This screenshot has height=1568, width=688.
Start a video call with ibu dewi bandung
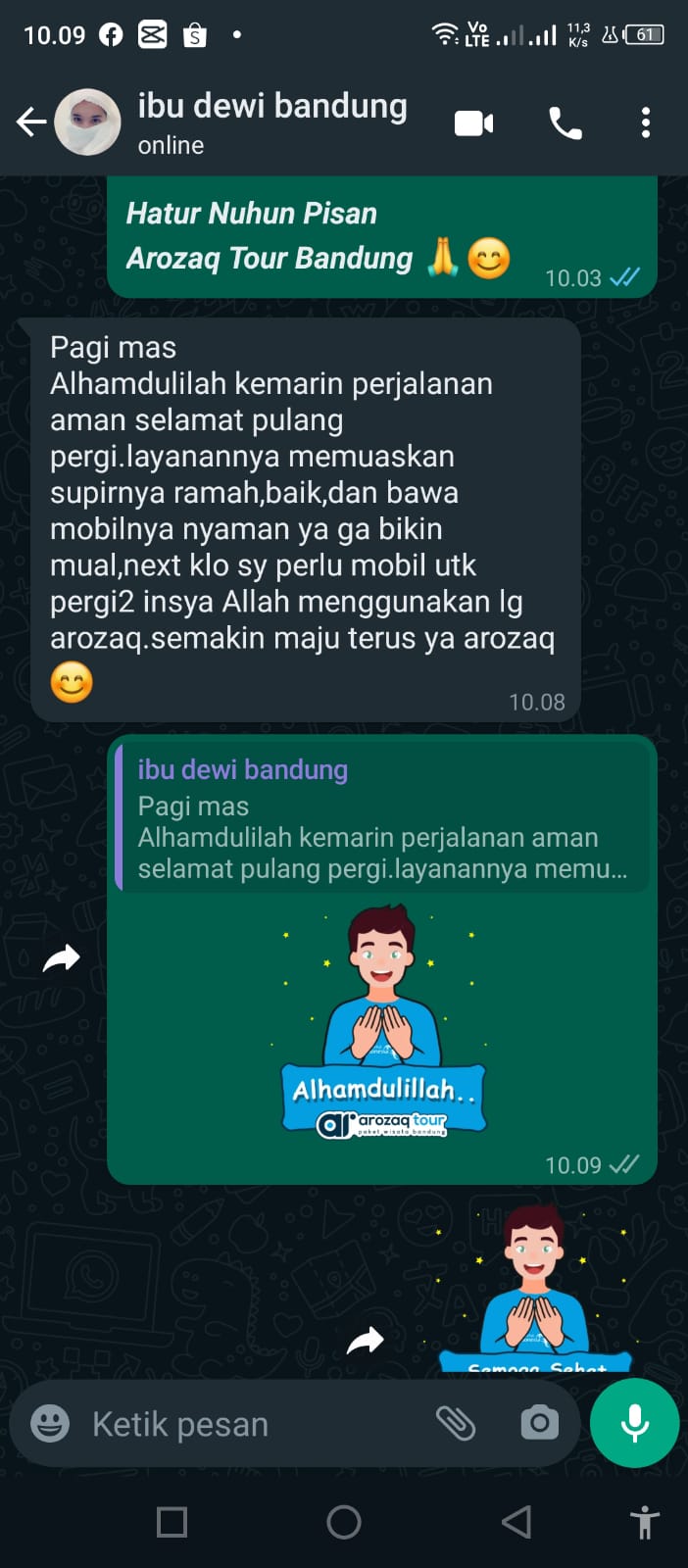[x=473, y=123]
